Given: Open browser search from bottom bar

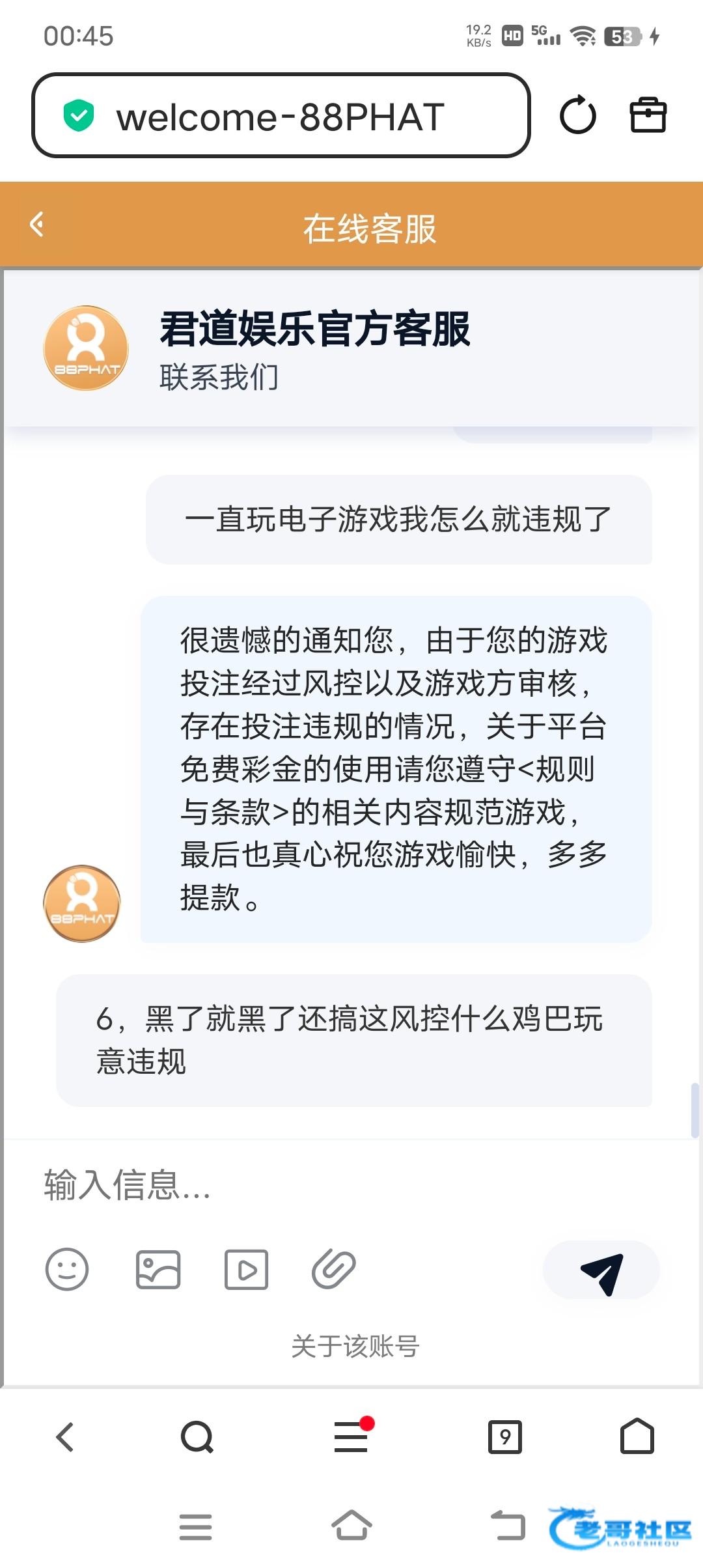Looking at the screenshot, I should coord(197,1436).
